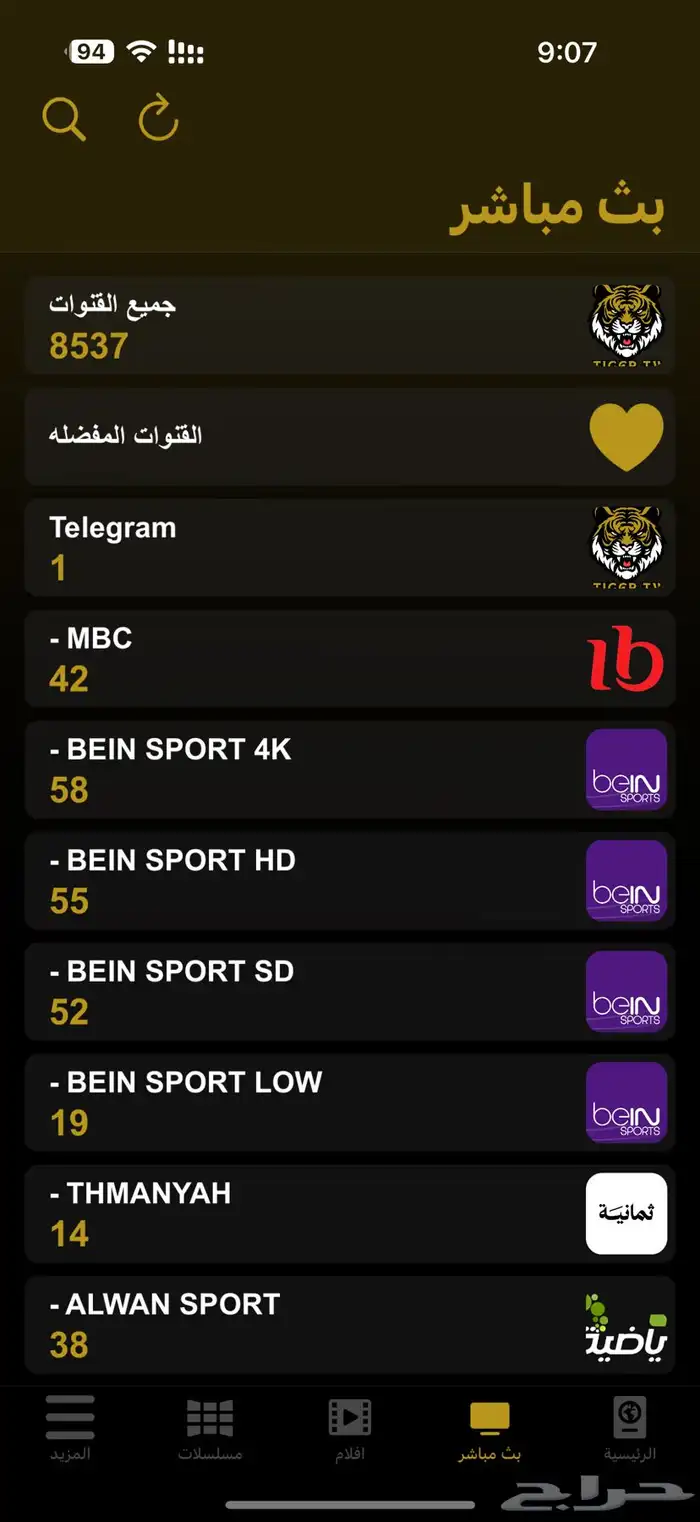Image resolution: width=700 pixels, height=1522 pixels.
Task: Tap the refresh icon
Action: 158,120
